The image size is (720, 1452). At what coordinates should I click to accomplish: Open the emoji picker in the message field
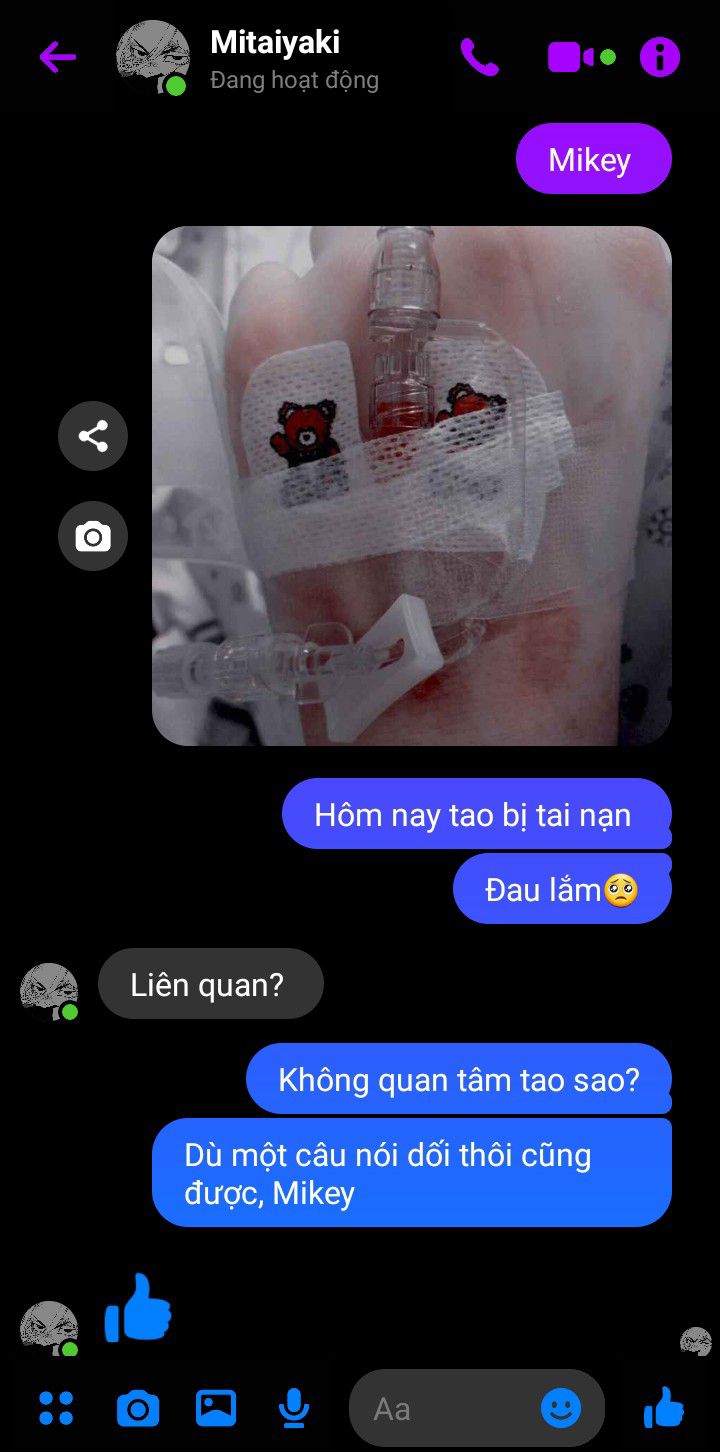(x=561, y=1408)
